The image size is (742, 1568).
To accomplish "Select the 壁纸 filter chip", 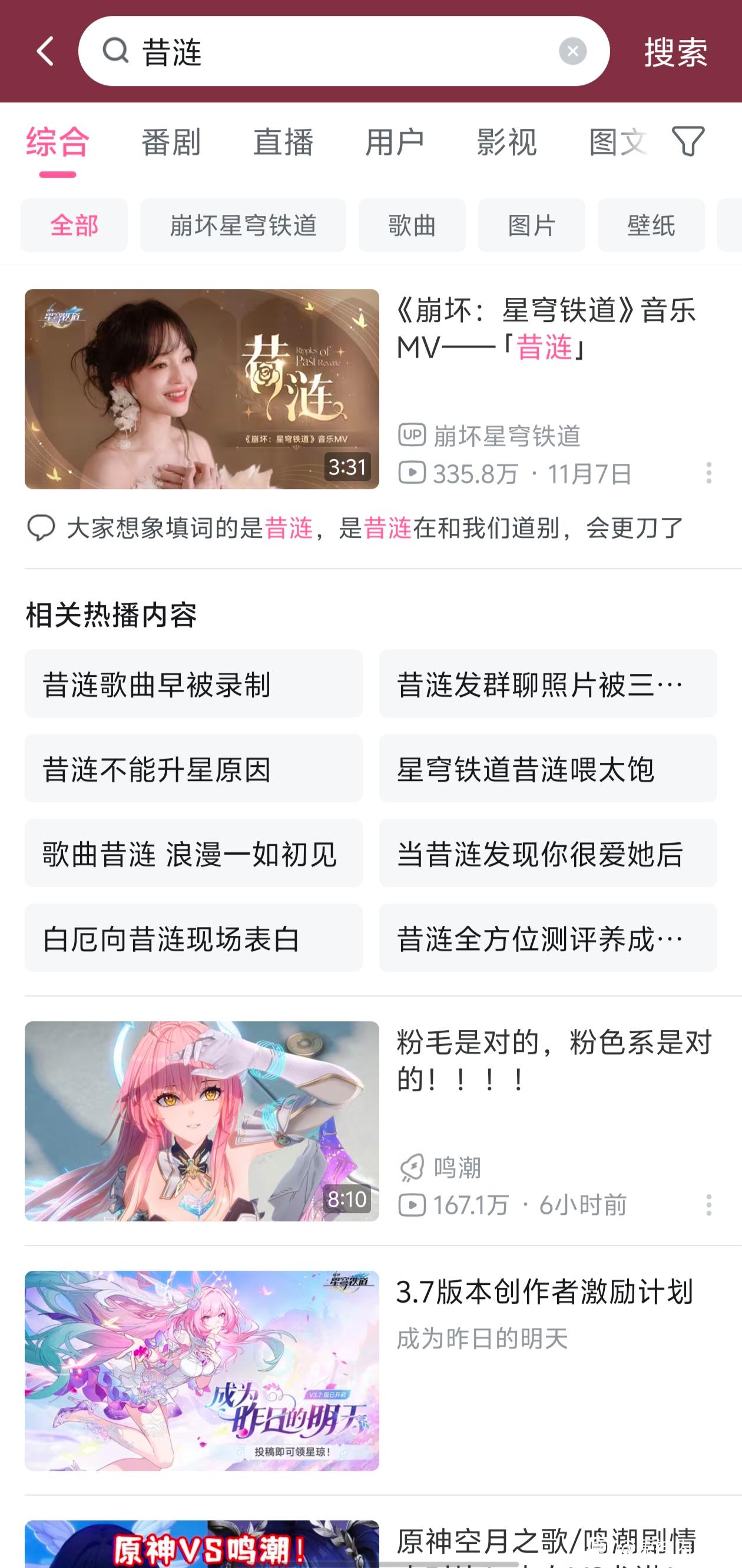I will point(651,225).
